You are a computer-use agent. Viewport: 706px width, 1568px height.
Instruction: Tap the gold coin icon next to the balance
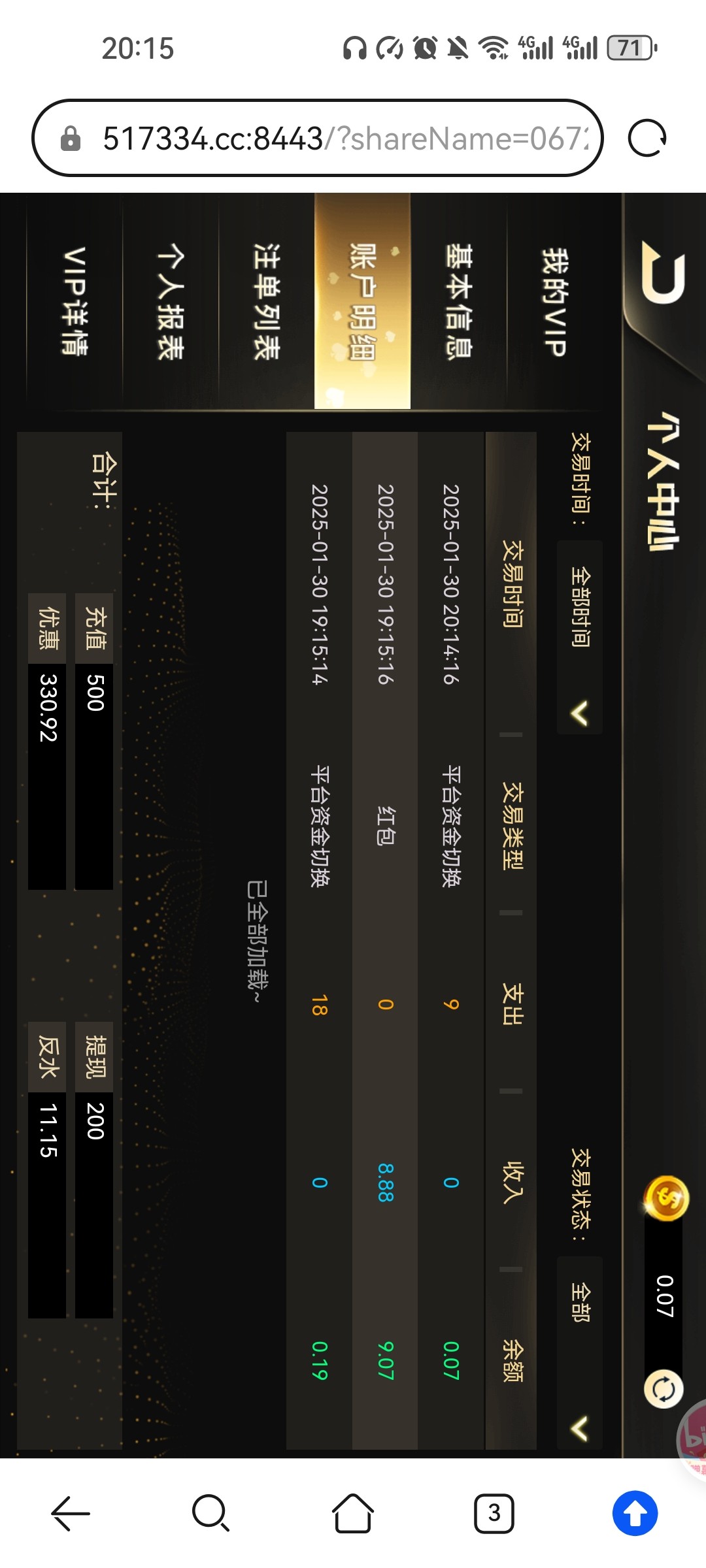(666, 1198)
